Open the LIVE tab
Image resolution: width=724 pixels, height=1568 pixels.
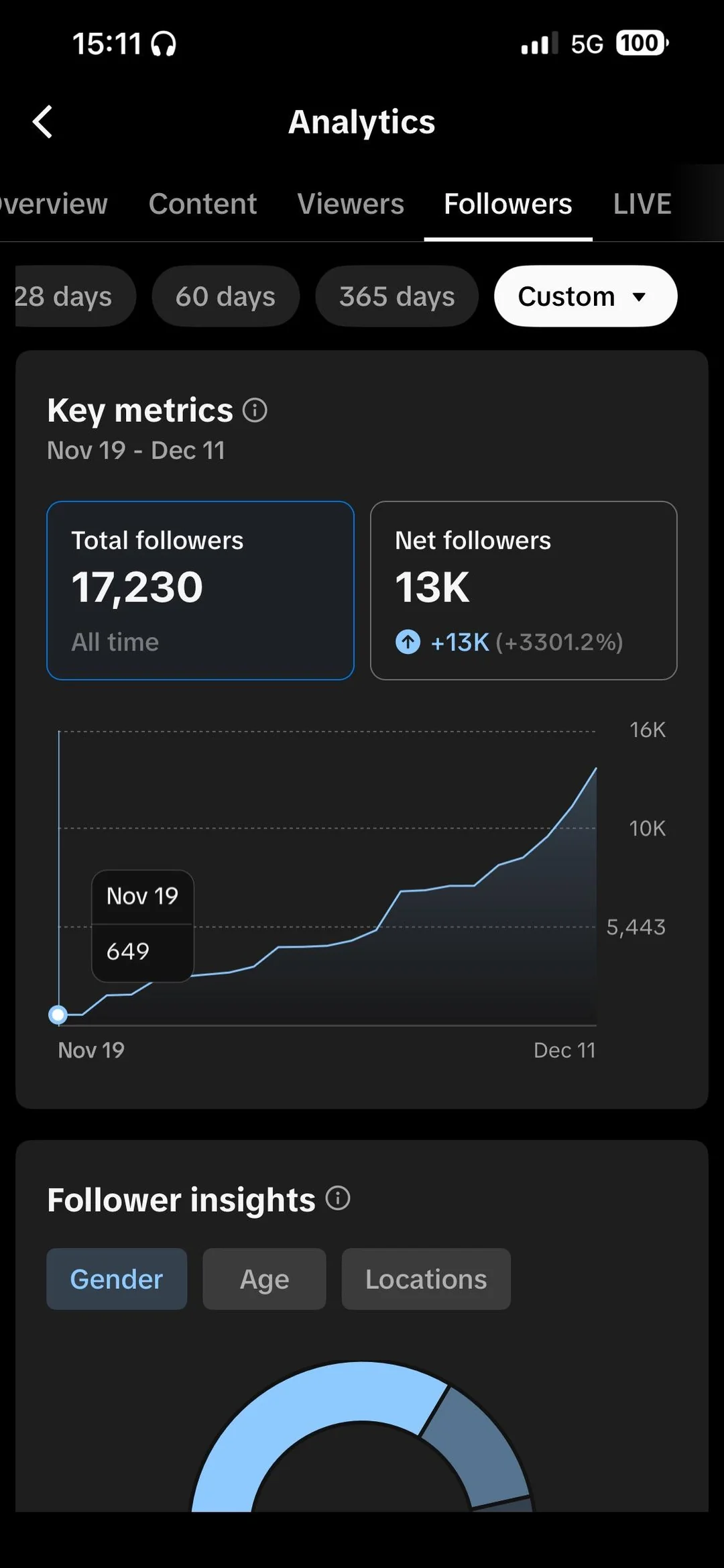[642, 204]
